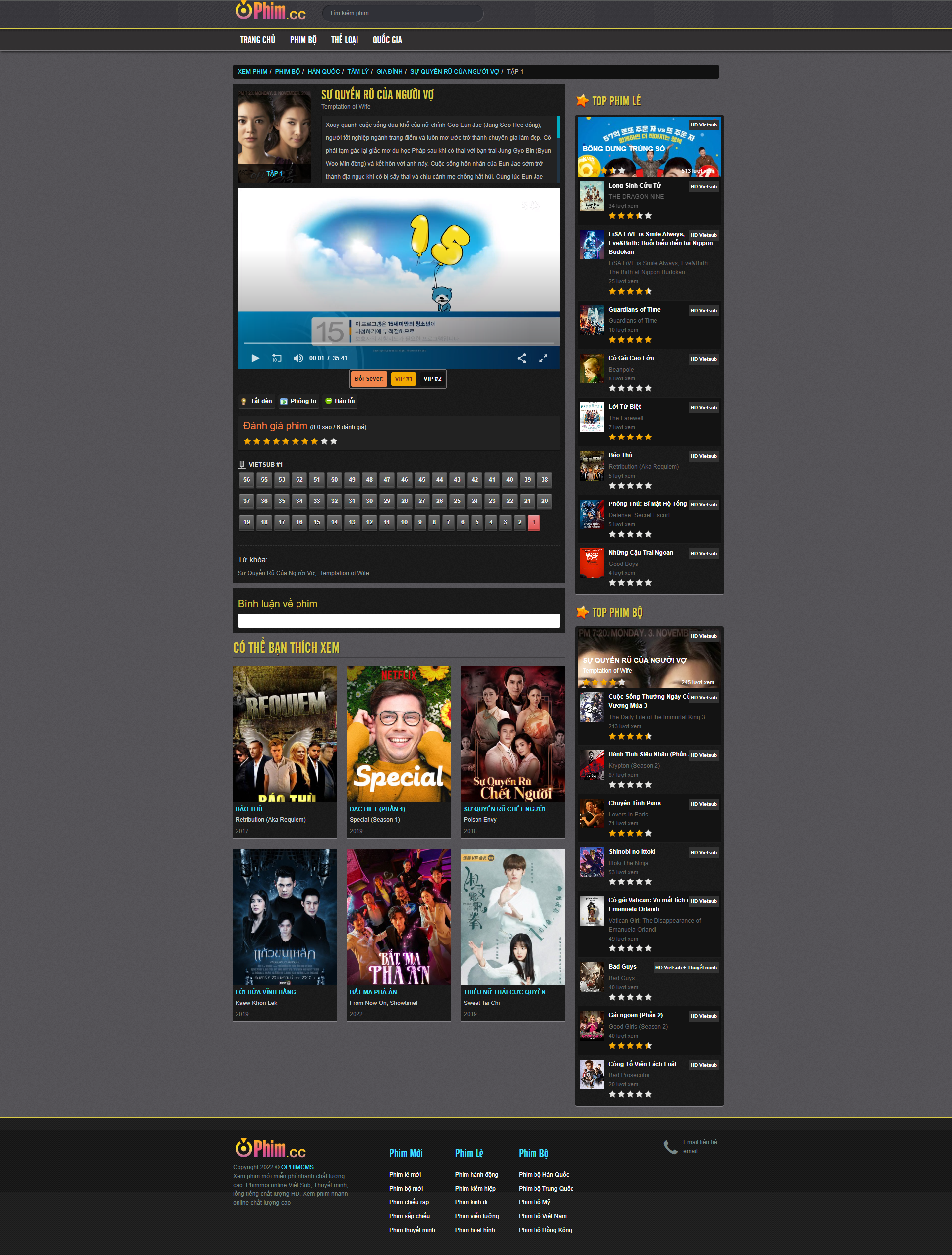Play the video
952x1255 pixels.
click(x=255, y=358)
